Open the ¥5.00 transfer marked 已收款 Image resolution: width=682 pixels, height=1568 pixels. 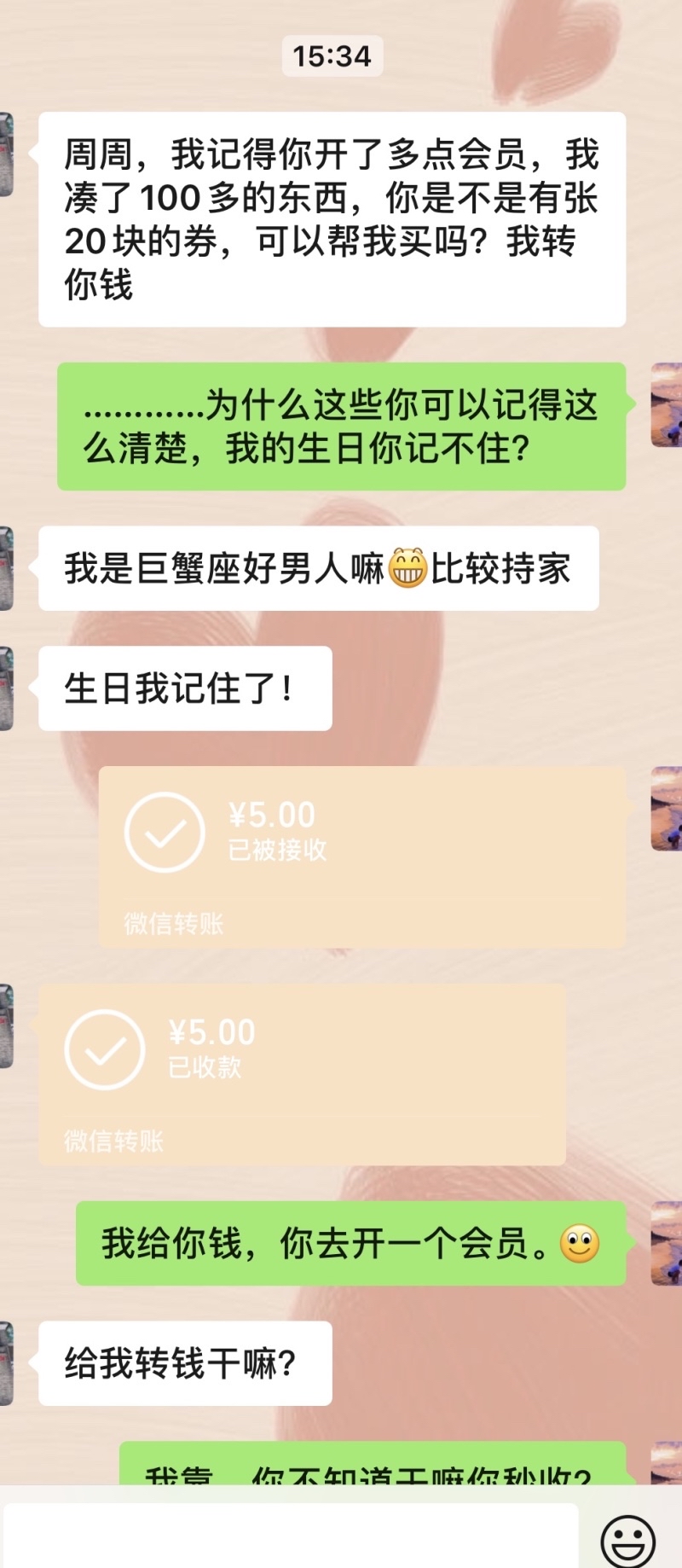tap(302, 1073)
